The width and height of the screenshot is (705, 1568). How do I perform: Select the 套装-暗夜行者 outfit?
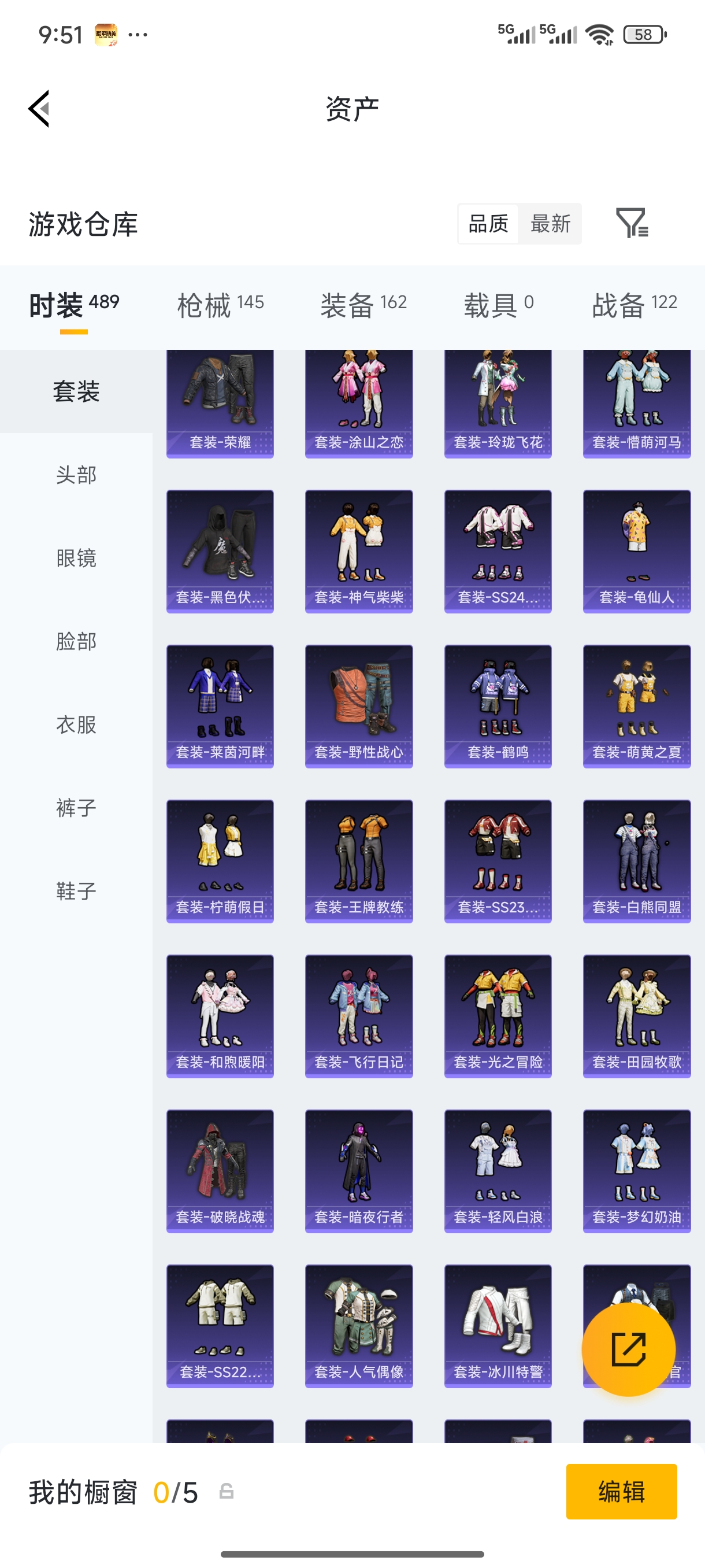click(359, 1172)
